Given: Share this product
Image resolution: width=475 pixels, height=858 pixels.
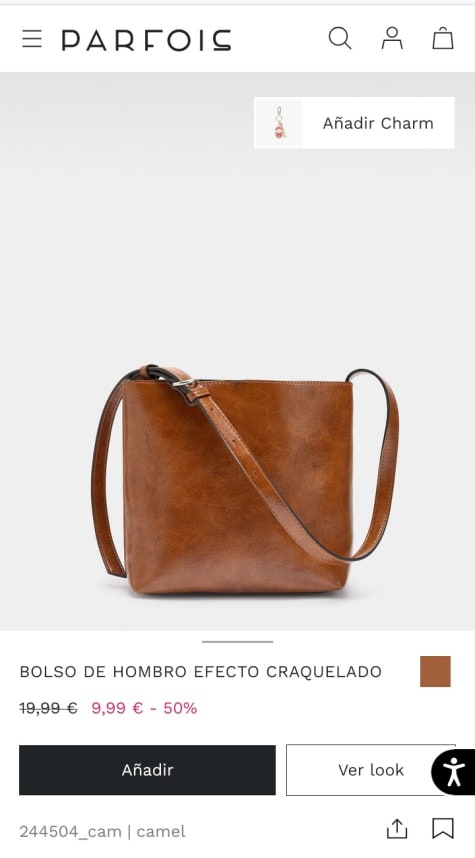Looking at the screenshot, I should (x=397, y=828).
